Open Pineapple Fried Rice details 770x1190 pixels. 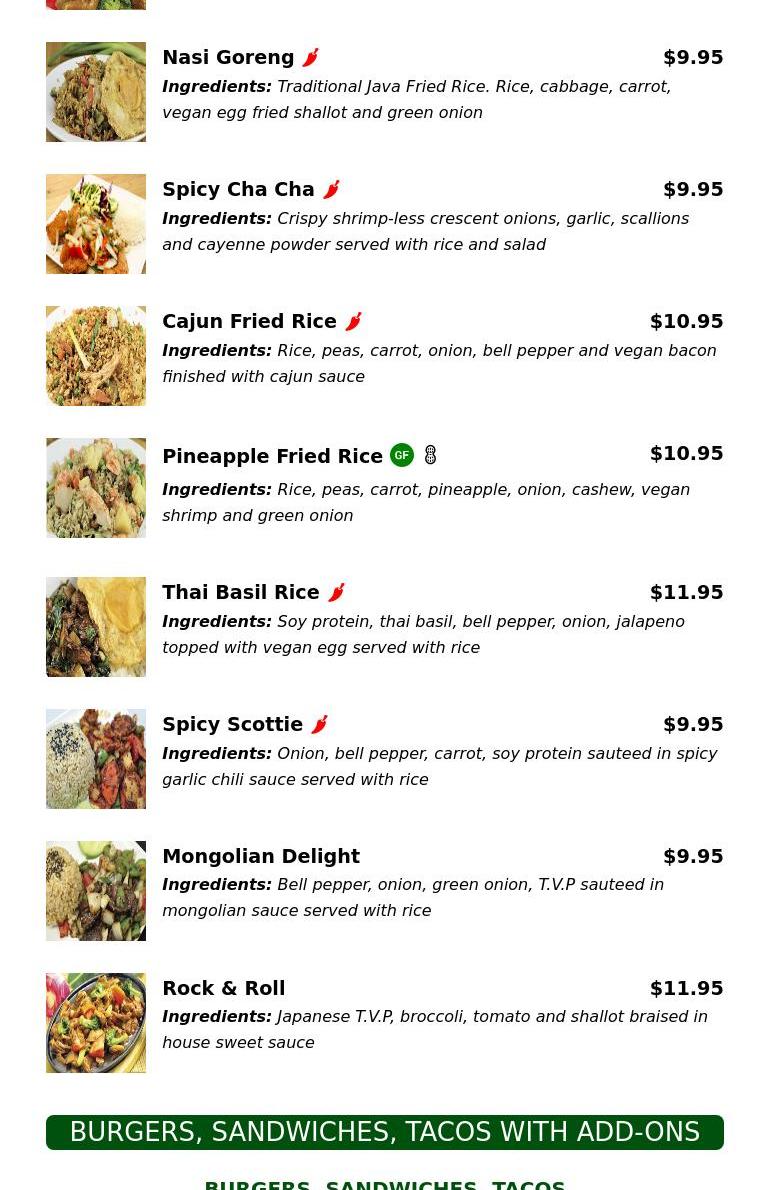(272, 456)
